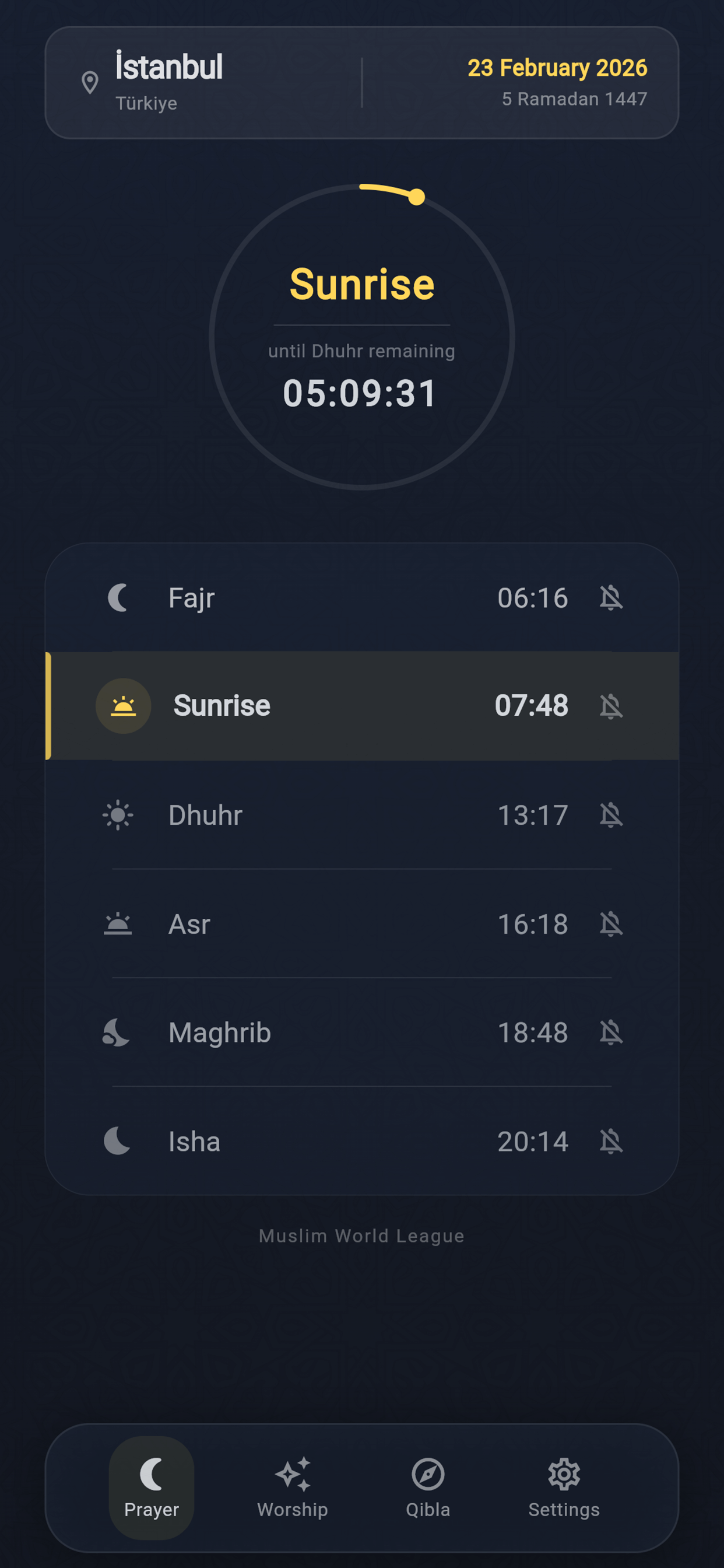Click the Maghrib moon icon
The height and width of the screenshot is (1568, 724).
click(x=117, y=1032)
